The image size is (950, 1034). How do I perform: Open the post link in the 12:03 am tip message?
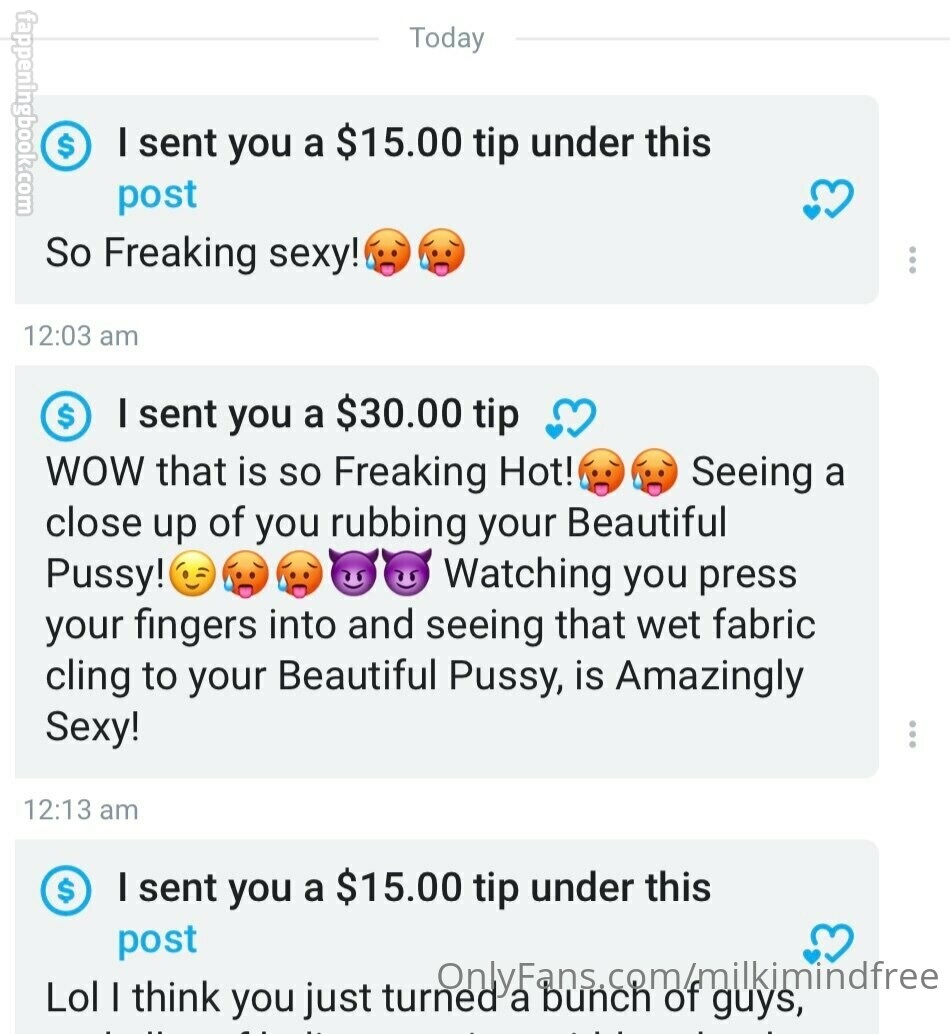pyautogui.click(x=157, y=195)
